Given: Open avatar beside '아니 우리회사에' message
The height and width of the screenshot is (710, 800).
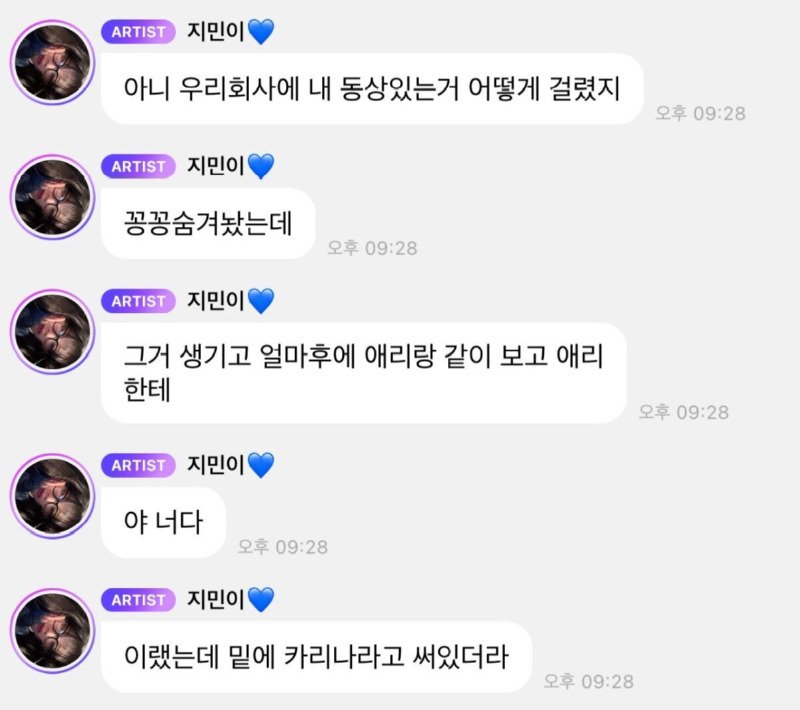Looking at the screenshot, I should coord(52,62).
